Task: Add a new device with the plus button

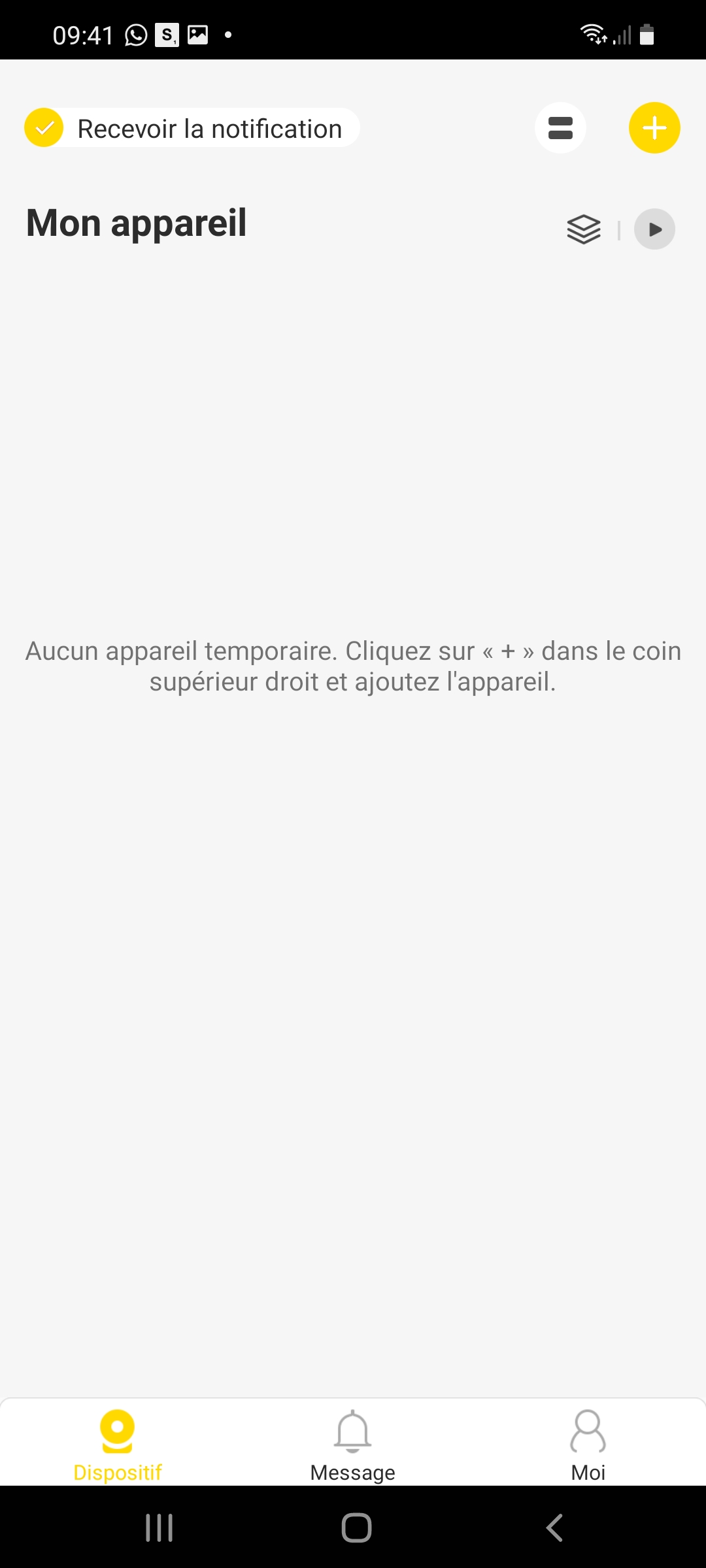Action: coord(654,128)
